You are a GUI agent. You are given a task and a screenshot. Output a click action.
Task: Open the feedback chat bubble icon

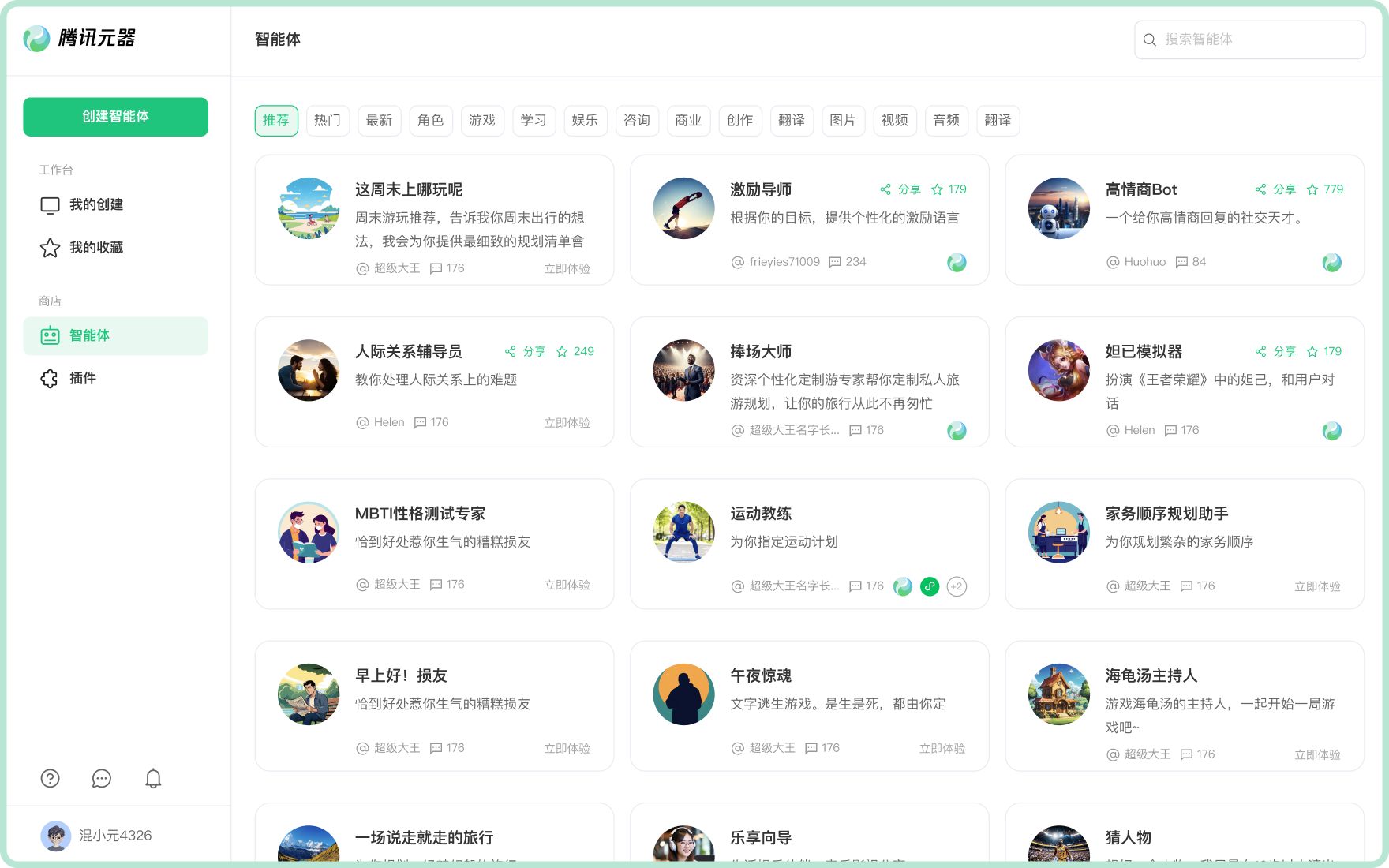pos(102,779)
